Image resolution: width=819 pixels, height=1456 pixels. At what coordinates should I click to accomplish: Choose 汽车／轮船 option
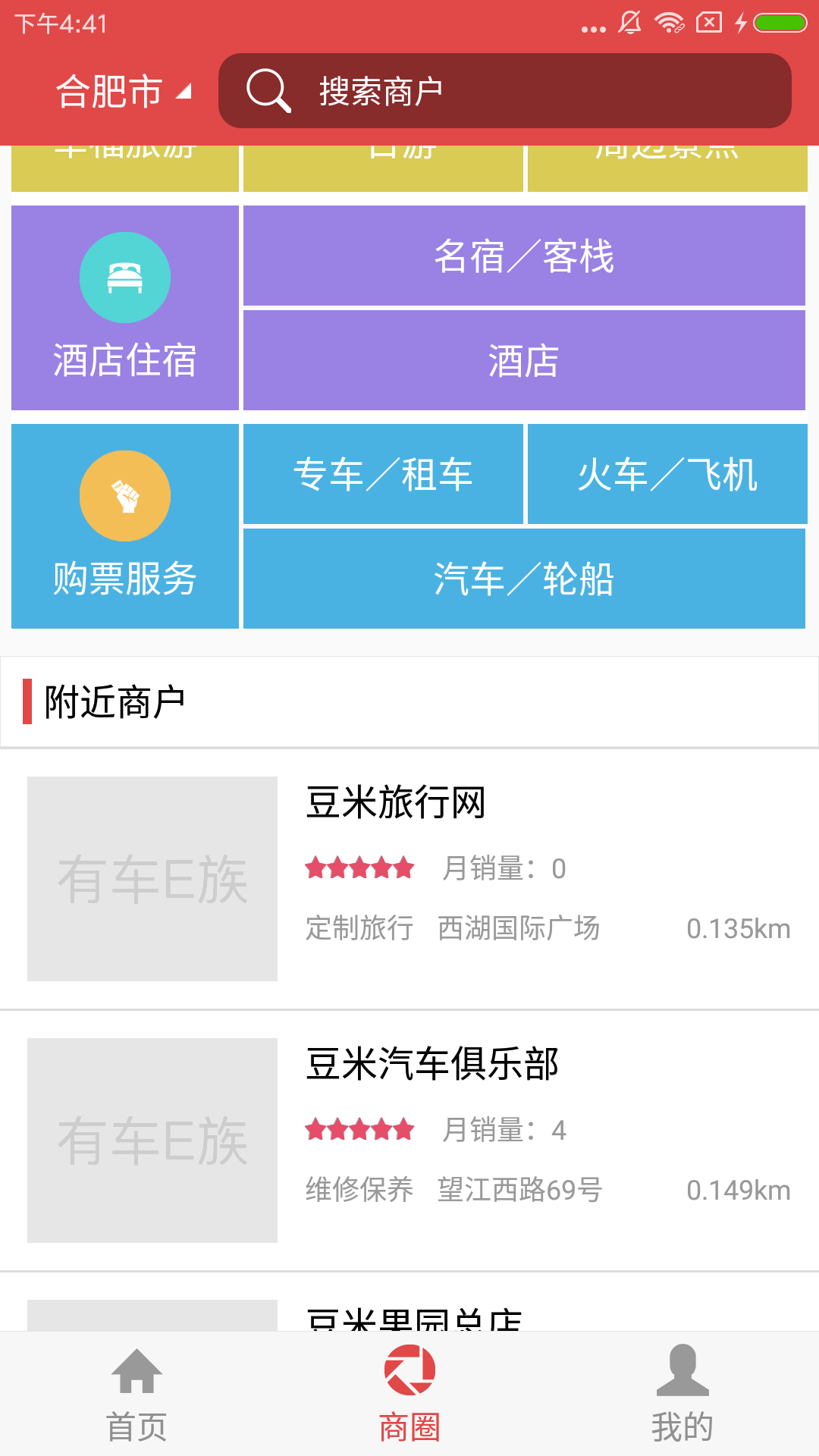(524, 579)
